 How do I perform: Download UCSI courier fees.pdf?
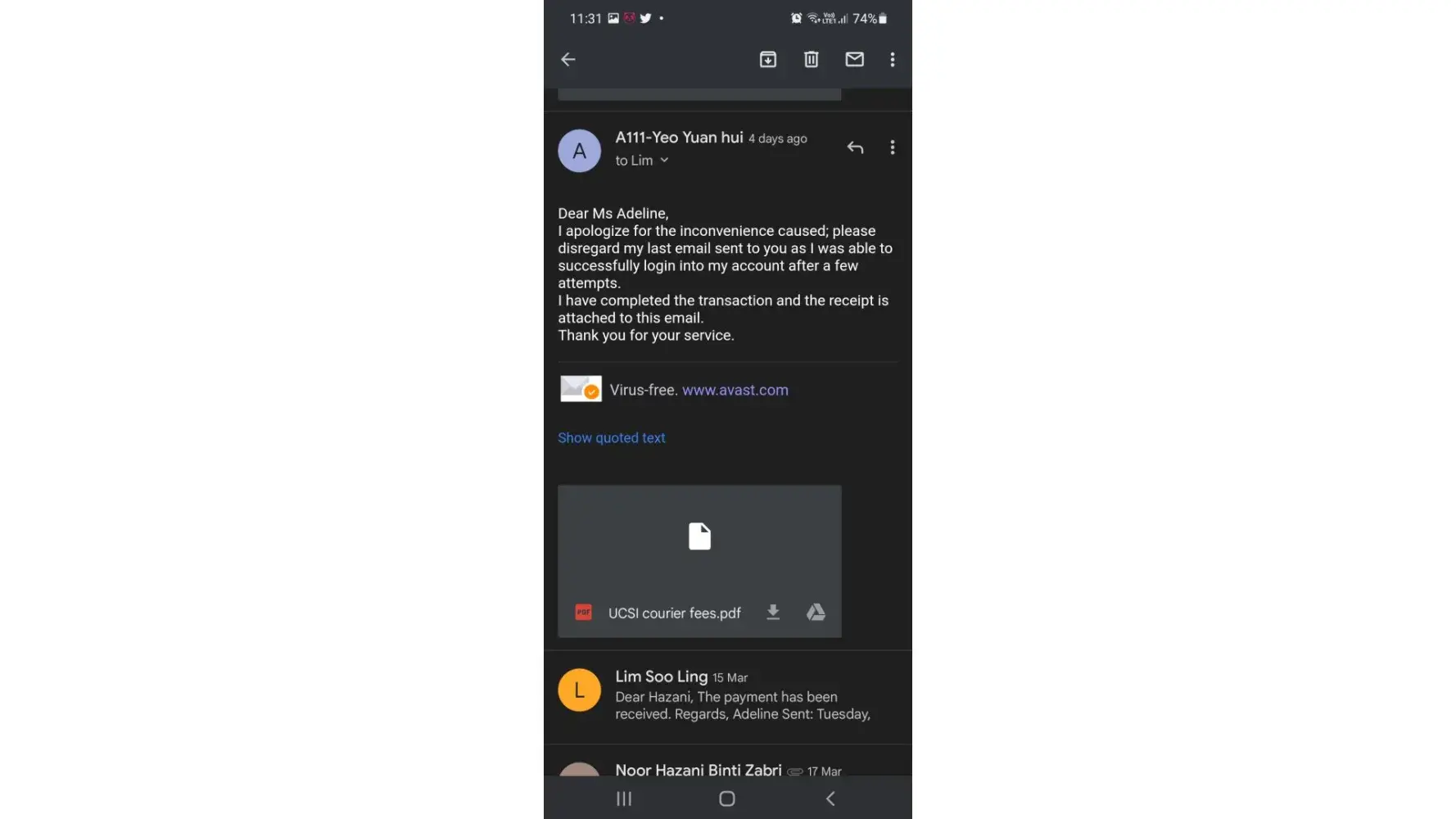click(772, 613)
